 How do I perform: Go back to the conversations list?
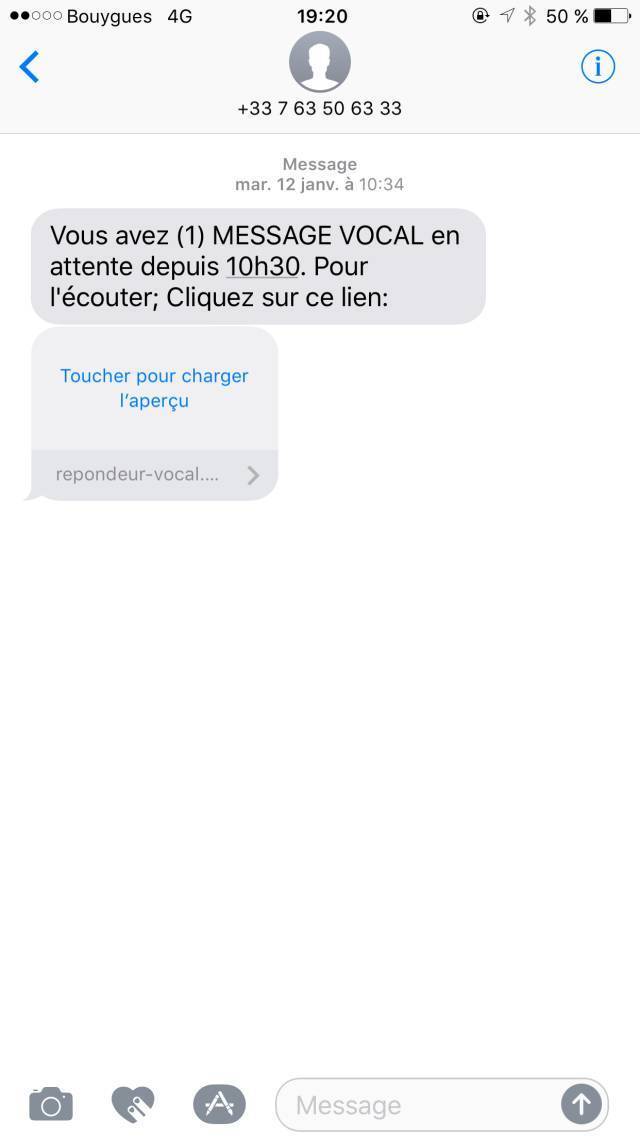pyautogui.click(x=30, y=67)
